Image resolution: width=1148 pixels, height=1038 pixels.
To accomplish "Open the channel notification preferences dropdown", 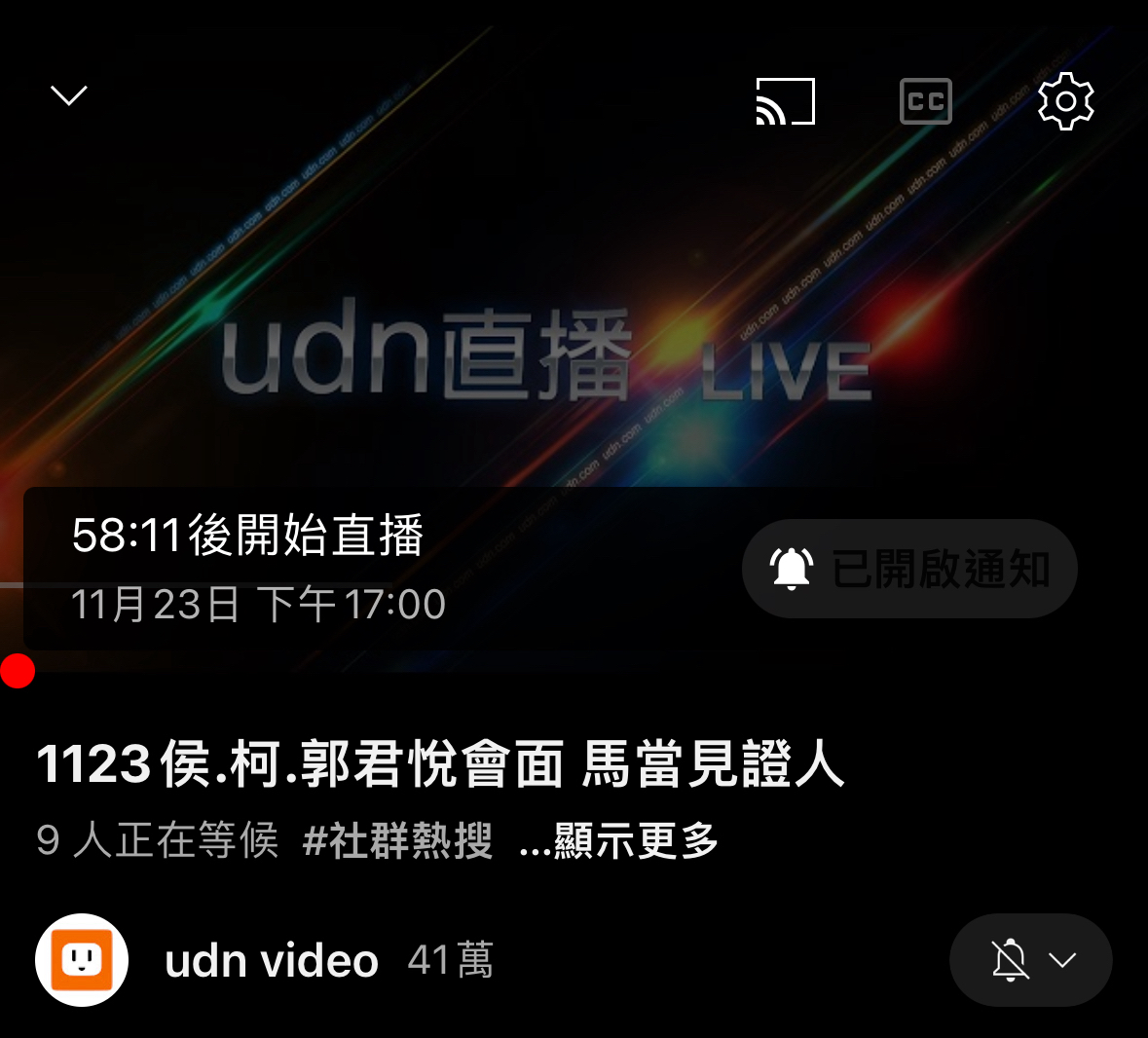I will pos(1031,960).
